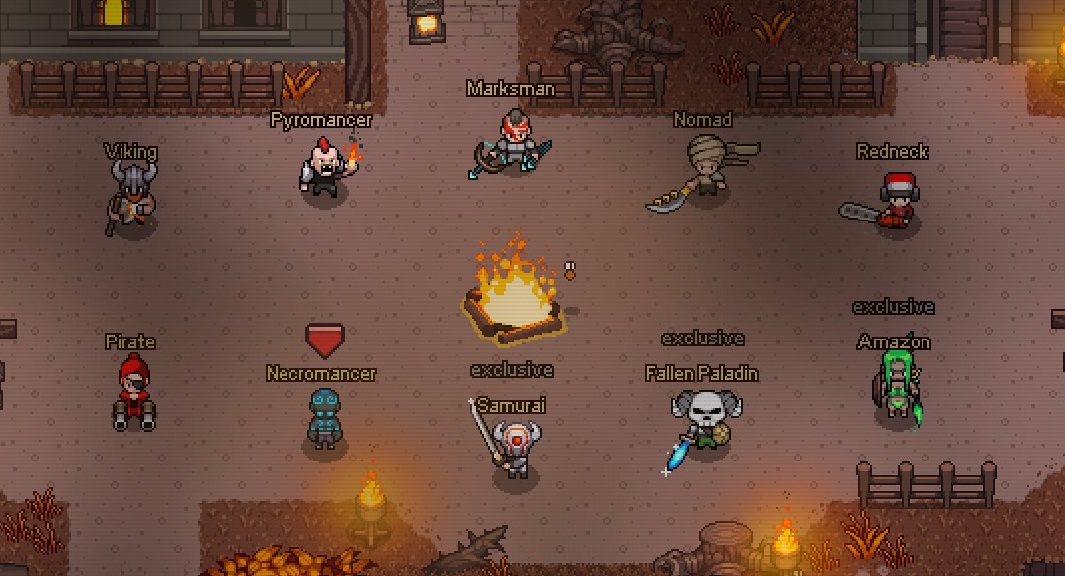Pick the exclusive Amazon character
Image resolution: width=1065 pixels, height=576 pixels.
(897, 388)
